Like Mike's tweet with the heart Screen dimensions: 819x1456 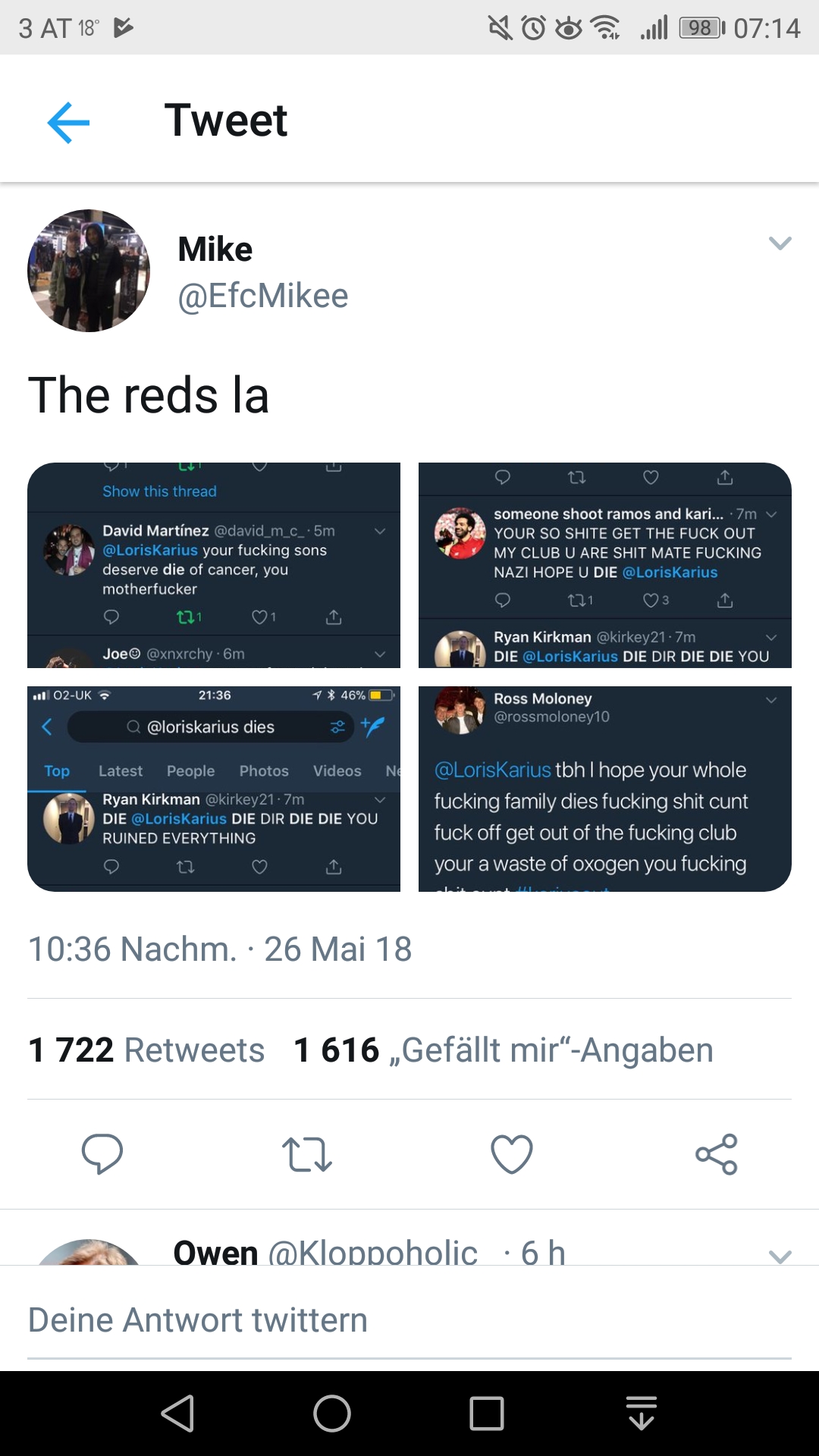coord(512,1154)
